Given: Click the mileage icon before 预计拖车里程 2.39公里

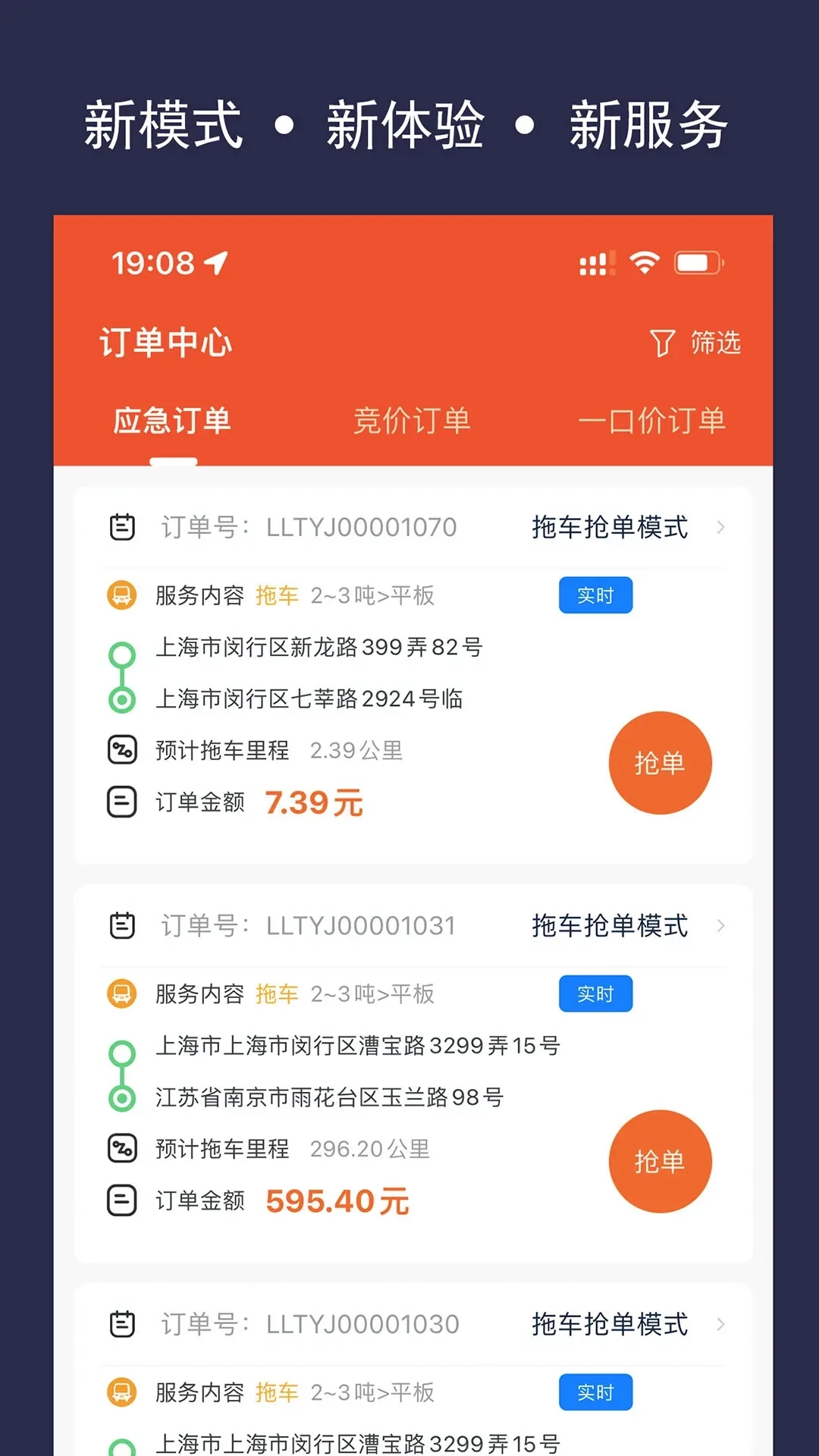Looking at the screenshot, I should pyautogui.click(x=121, y=751).
